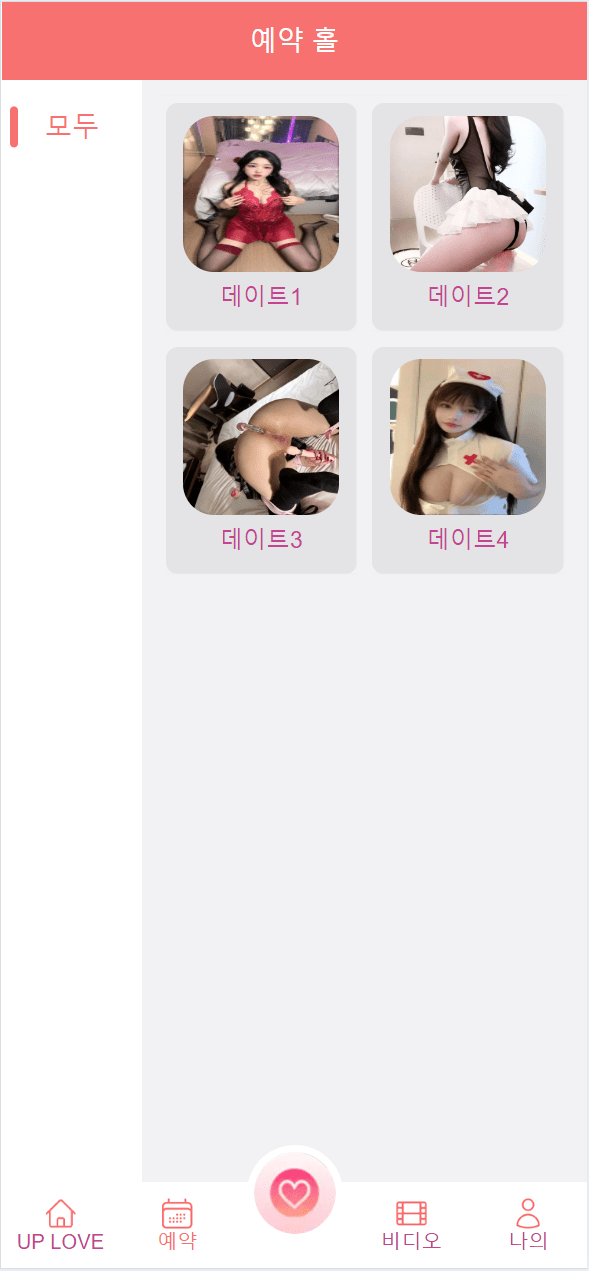Open the 데이트4 card
The width and height of the screenshot is (589, 1271).
pyautogui.click(x=468, y=460)
